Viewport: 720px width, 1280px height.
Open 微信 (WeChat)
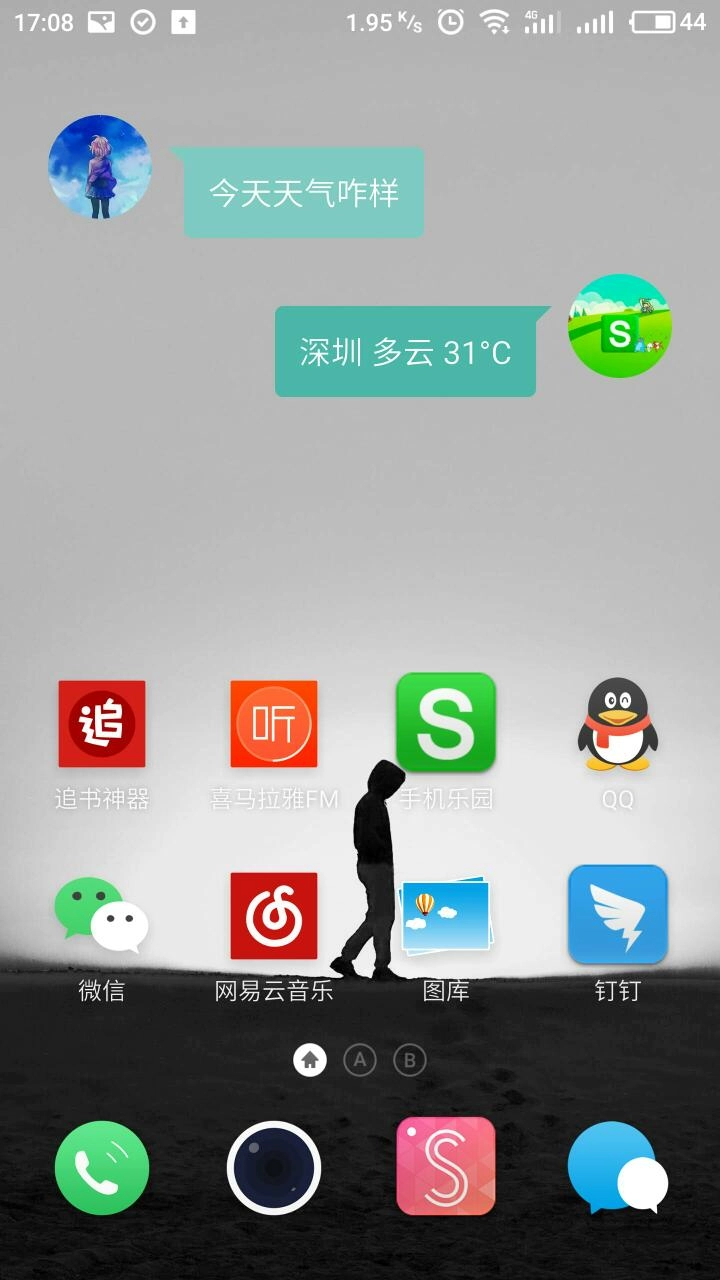[x=102, y=916]
